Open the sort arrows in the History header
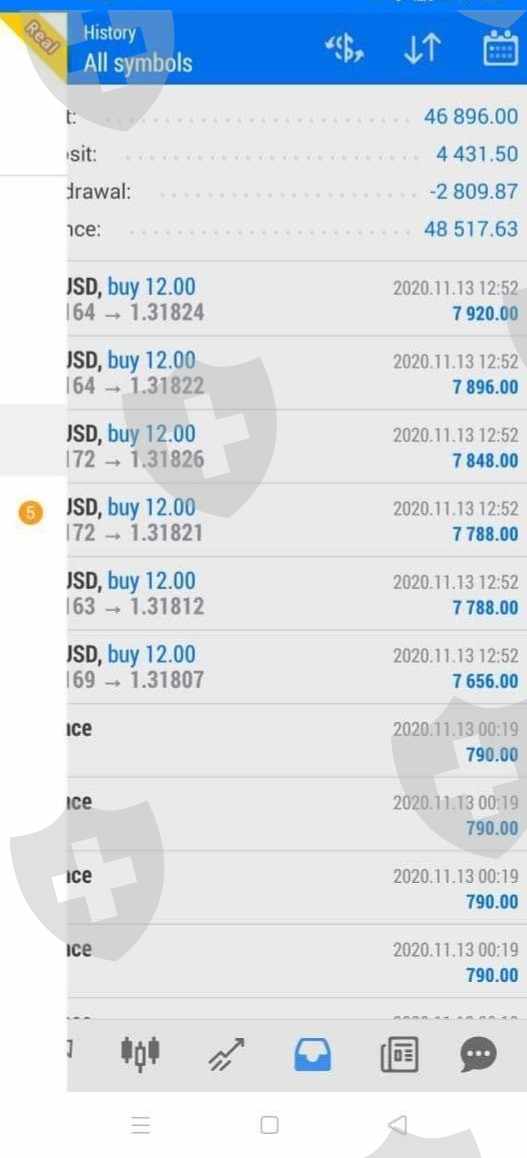This screenshot has height=1158, width=527. click(x=421, y=49)
